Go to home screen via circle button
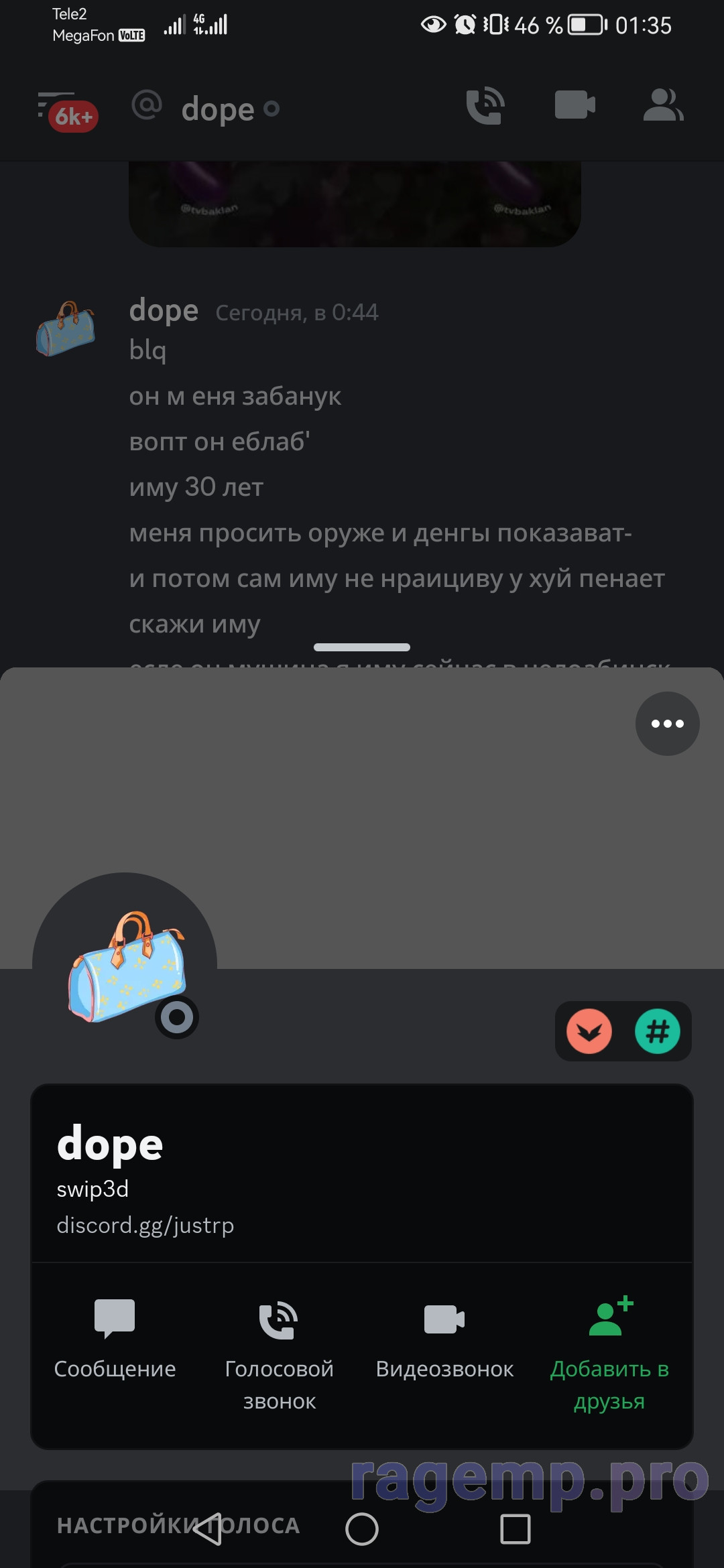The height and width of the screenshot is (1568, 724). pos(362,1529)
